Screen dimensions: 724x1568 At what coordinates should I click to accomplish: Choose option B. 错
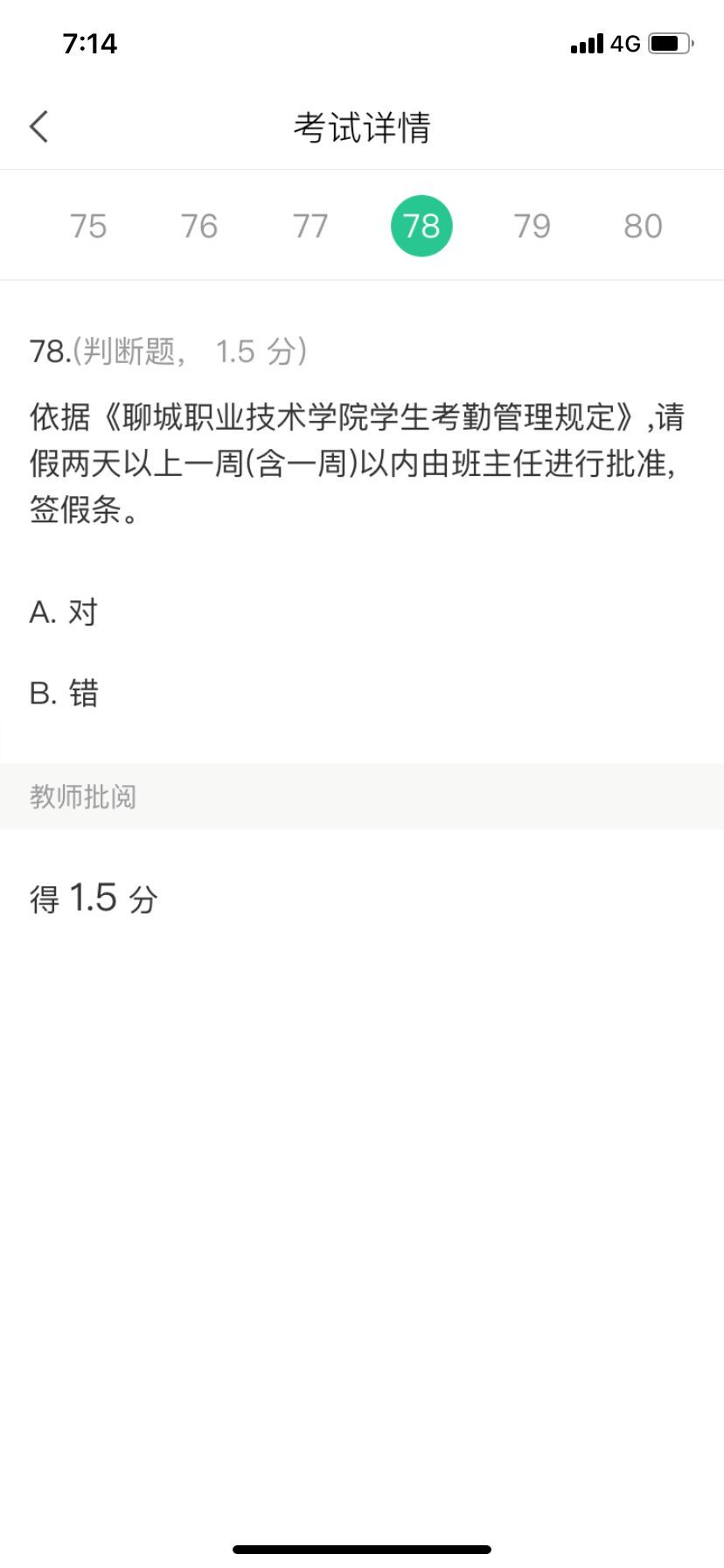[64, 694]
